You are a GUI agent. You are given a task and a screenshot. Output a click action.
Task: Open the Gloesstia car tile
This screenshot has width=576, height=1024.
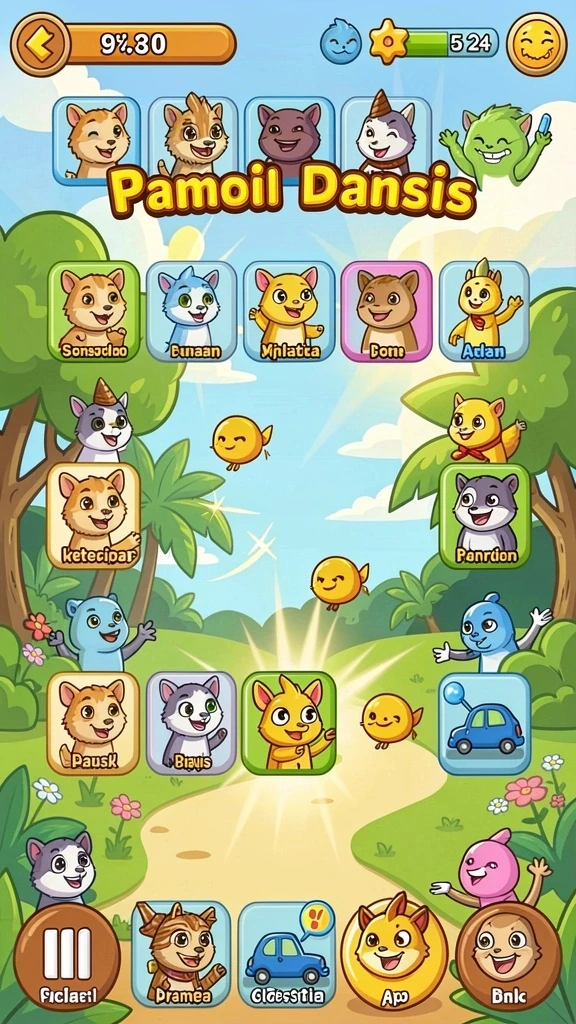click(x=287, y=954)
